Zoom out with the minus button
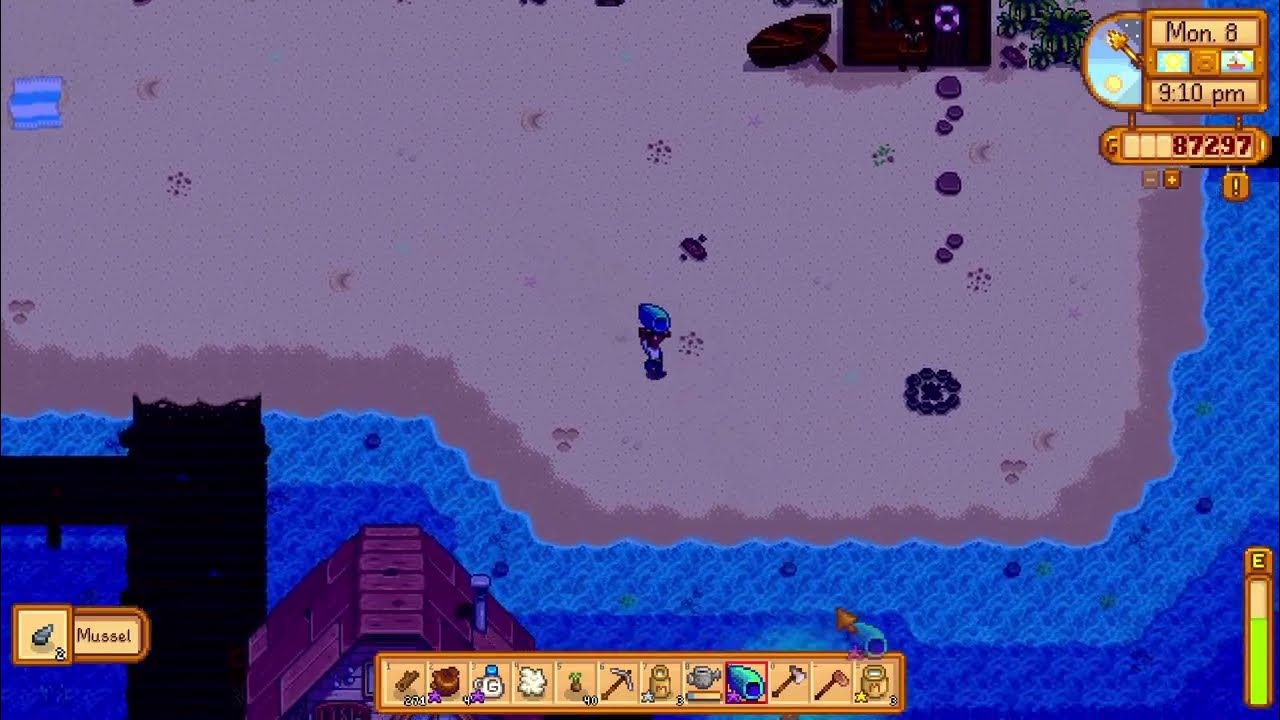Viewport: 1280px width, 720px height. point(1151,180)
